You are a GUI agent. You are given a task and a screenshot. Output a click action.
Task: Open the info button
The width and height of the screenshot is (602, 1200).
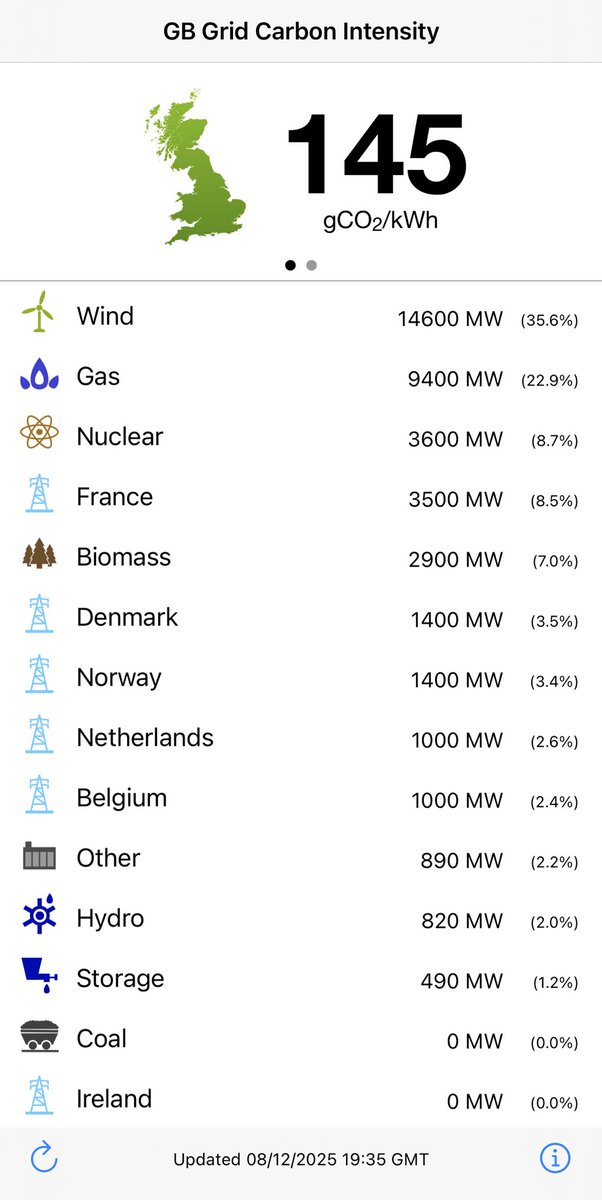[555, 1159]
